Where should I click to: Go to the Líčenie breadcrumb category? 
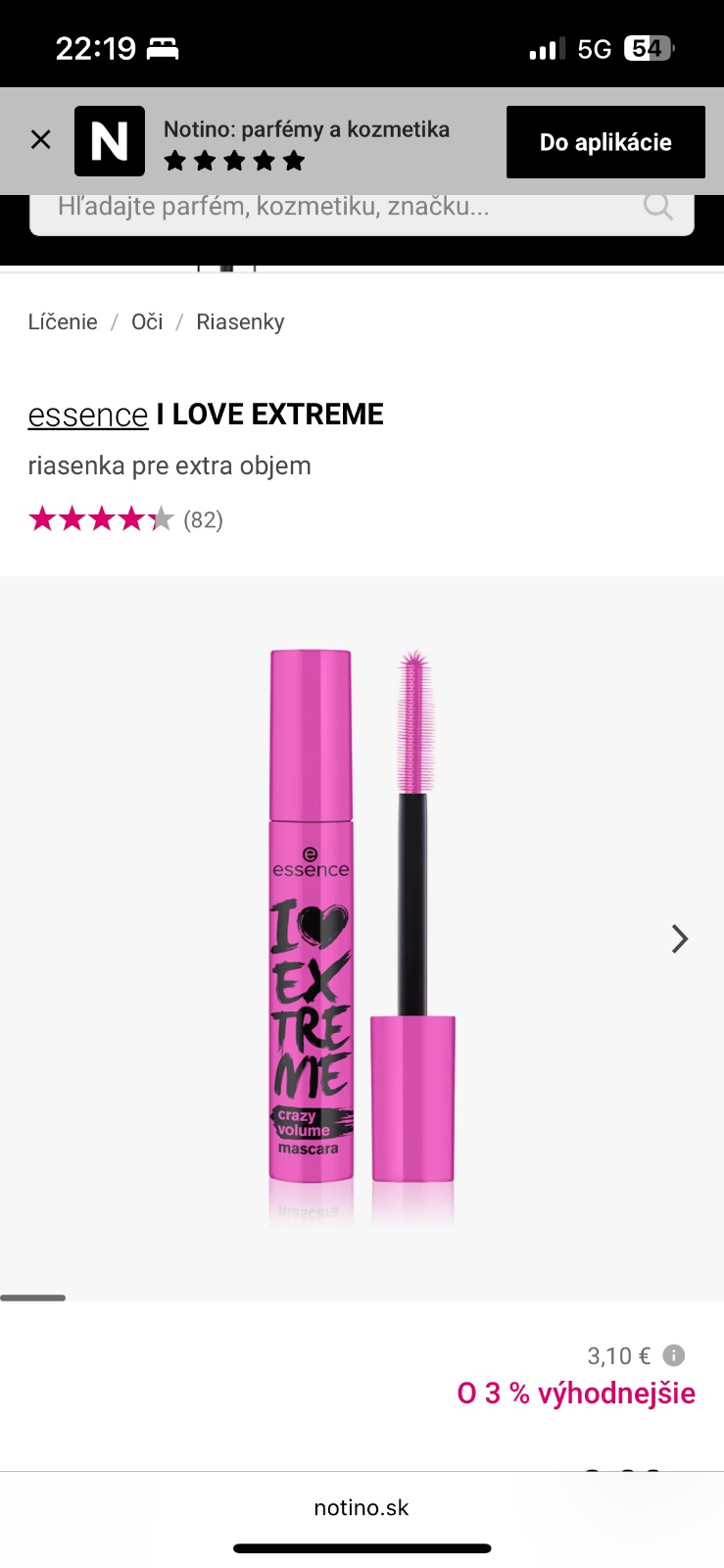pos(63,322)
